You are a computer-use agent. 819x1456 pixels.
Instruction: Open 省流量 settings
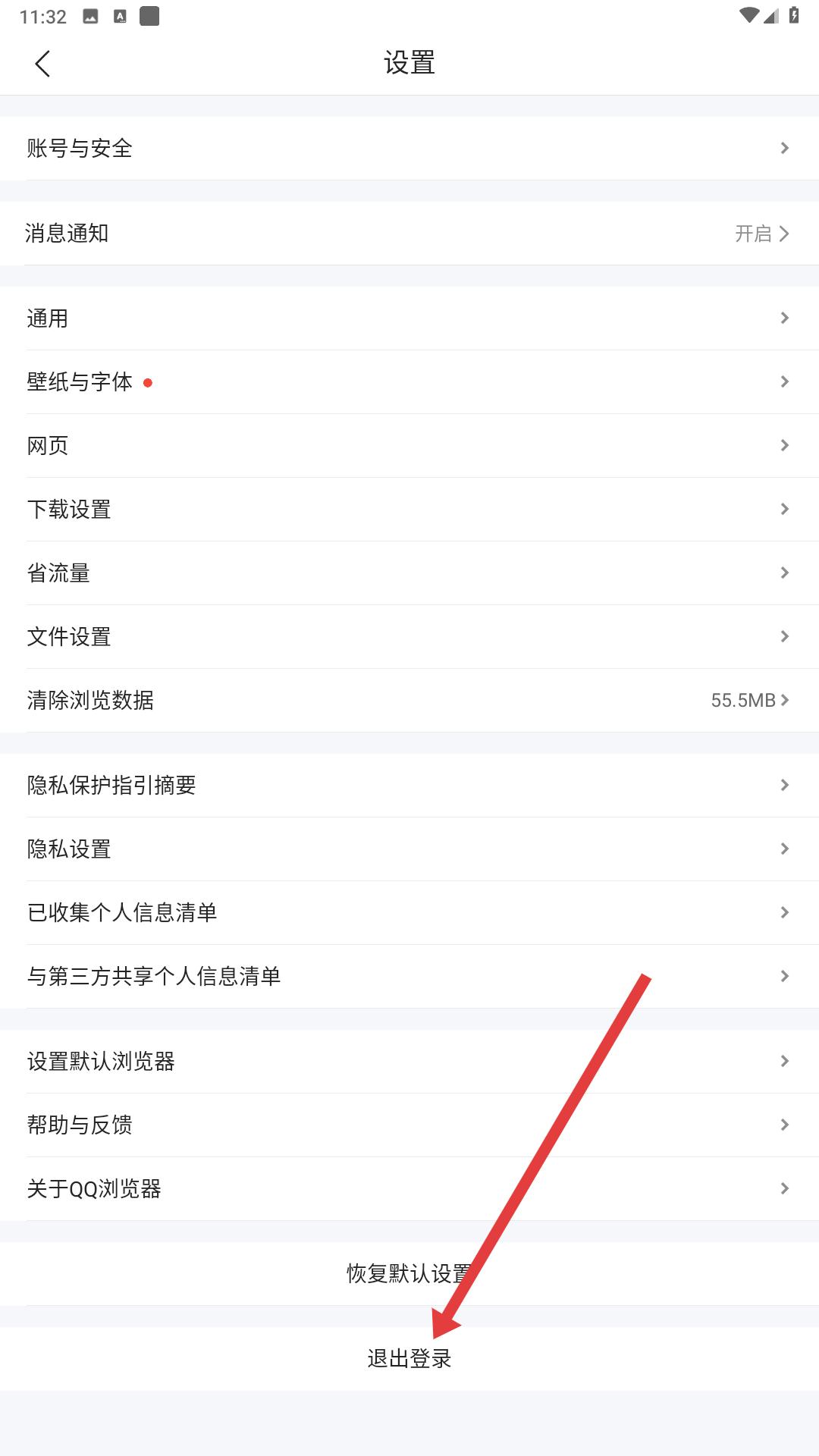pyautogui.click(x=409, y=573)
